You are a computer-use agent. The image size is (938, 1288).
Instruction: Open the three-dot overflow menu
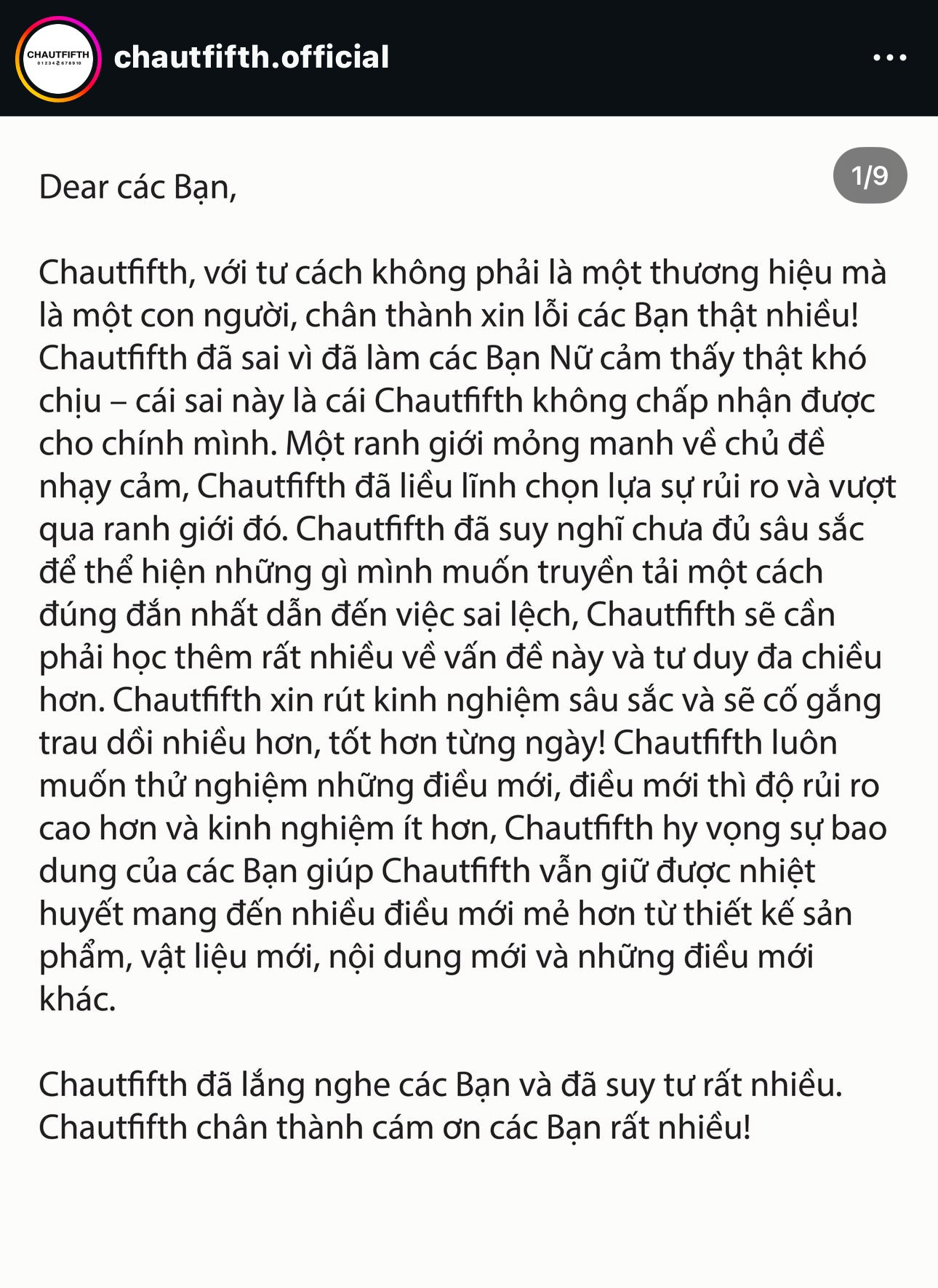click(889, 57)
